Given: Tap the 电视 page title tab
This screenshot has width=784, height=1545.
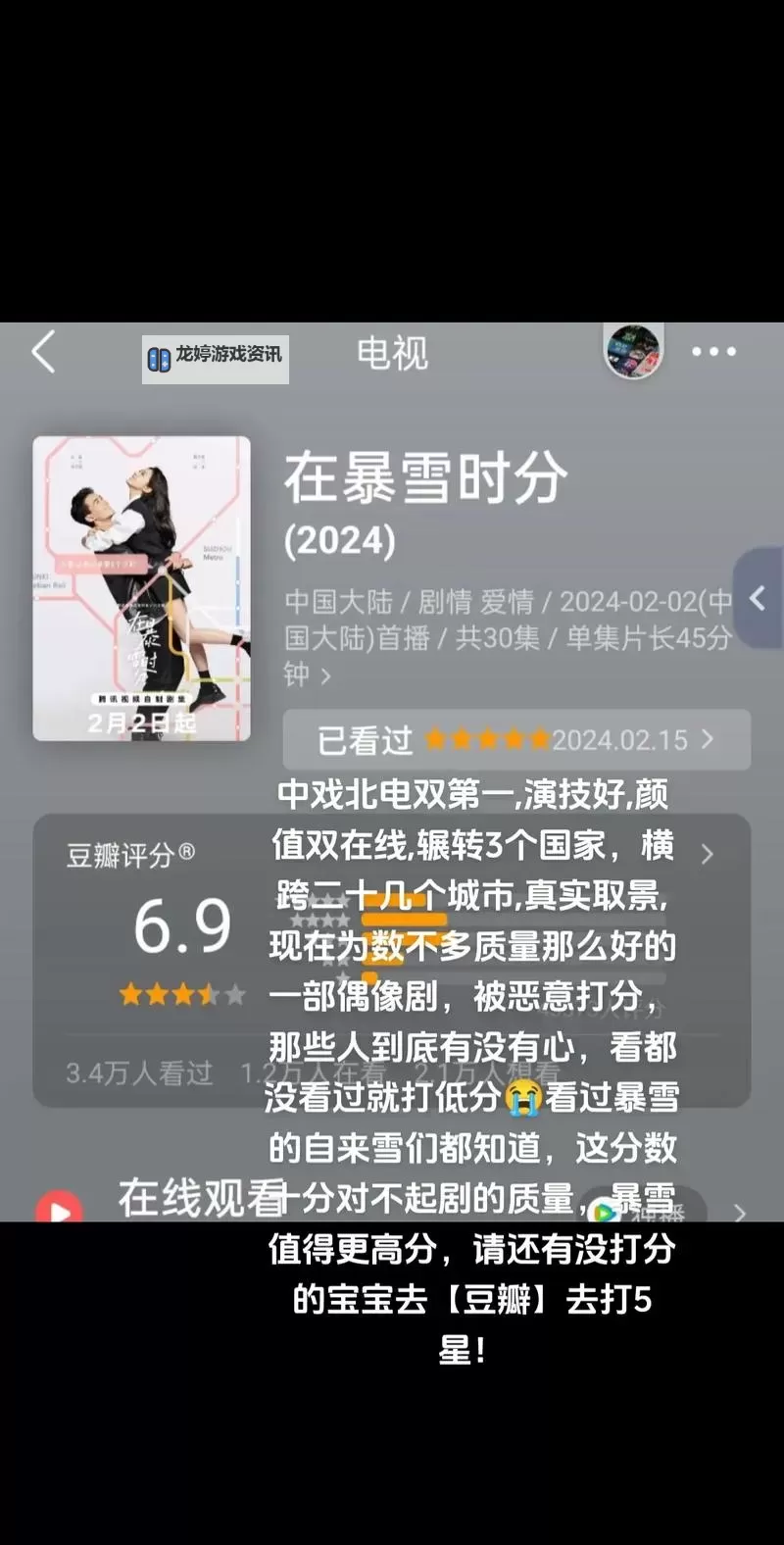Looking at the screenshot, I should (x=392, y=354).
